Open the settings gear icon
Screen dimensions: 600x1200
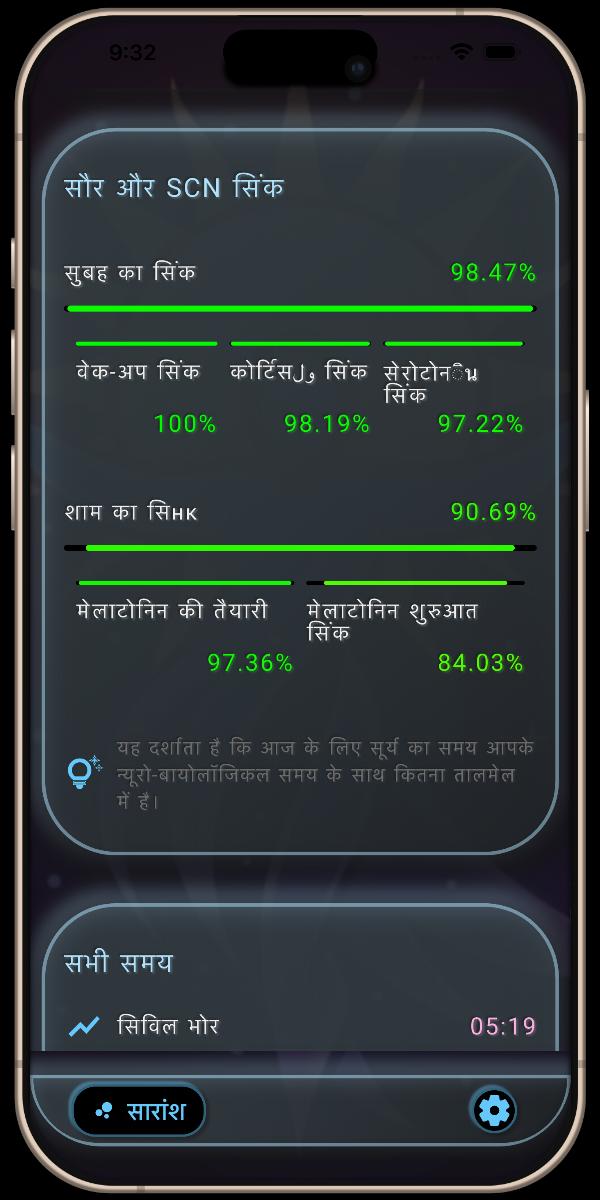pos(494,1110)
